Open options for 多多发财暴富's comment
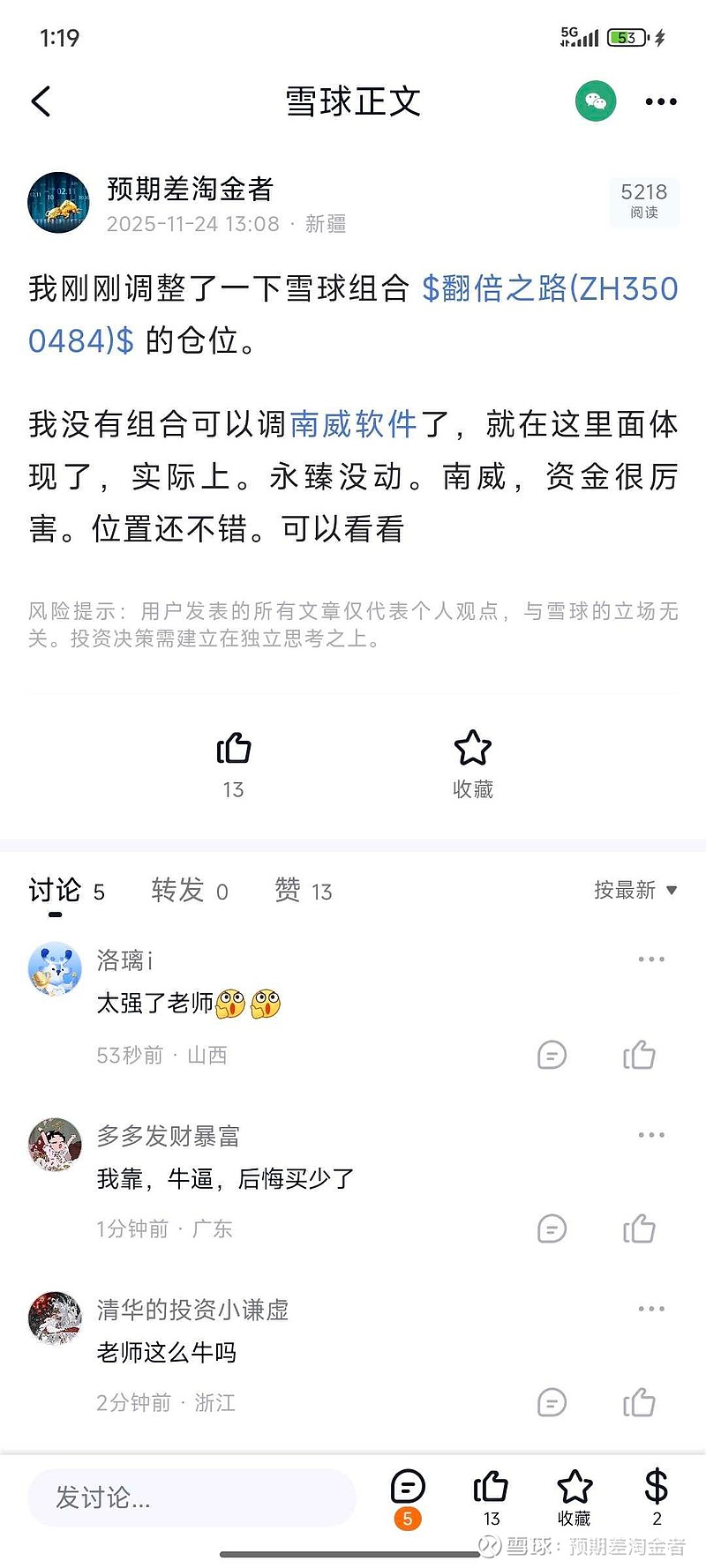706x1568 pixels. pyautogui.click(x=650, y=1134)
